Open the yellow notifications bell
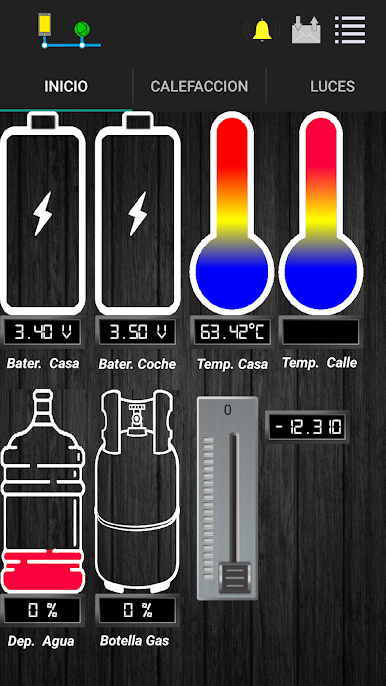This screenshot has height=686, width=386. coord(262,30)
